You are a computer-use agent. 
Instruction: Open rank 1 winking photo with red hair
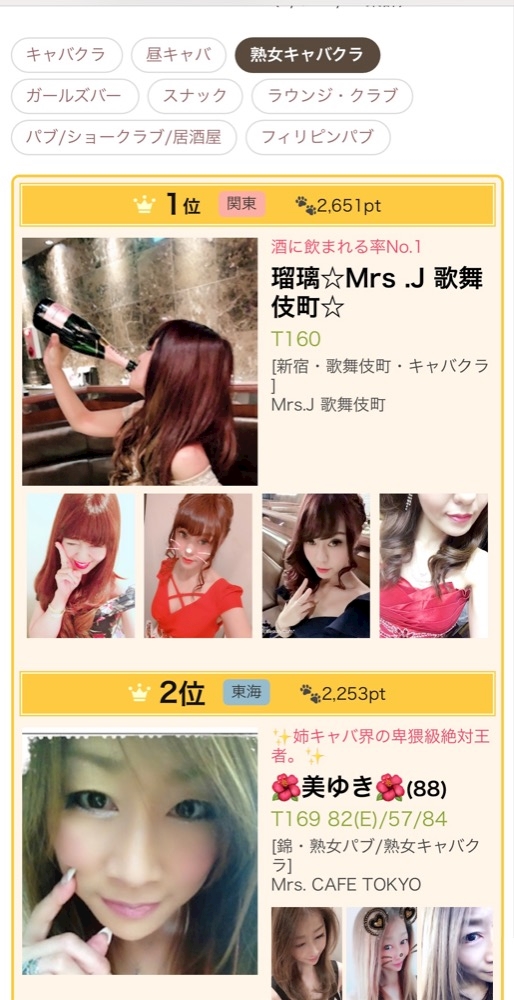pyautogui.click(x=81, y=566)
